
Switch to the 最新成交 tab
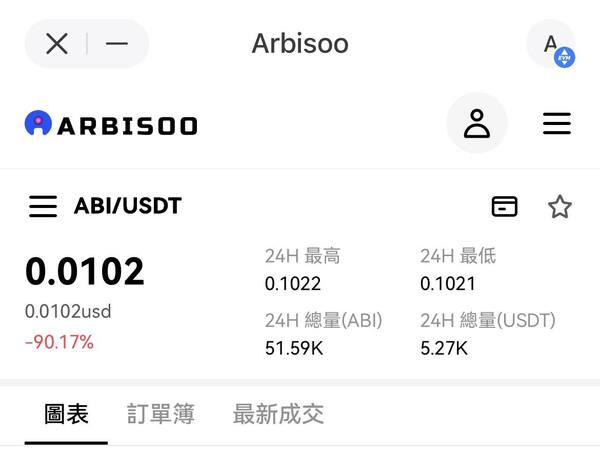click(278, 414)
